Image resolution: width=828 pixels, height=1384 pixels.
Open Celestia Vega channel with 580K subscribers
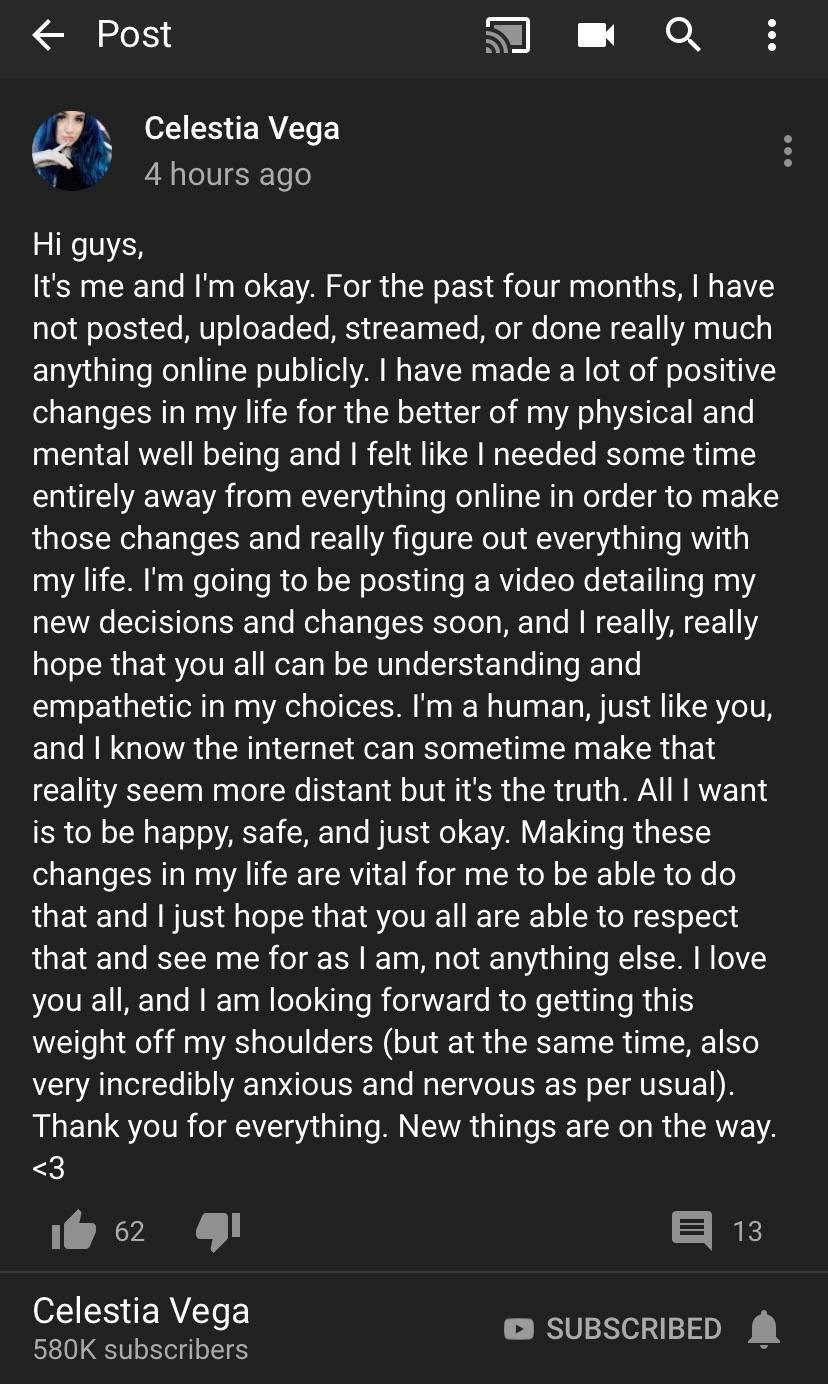(x=141, y=1328)
